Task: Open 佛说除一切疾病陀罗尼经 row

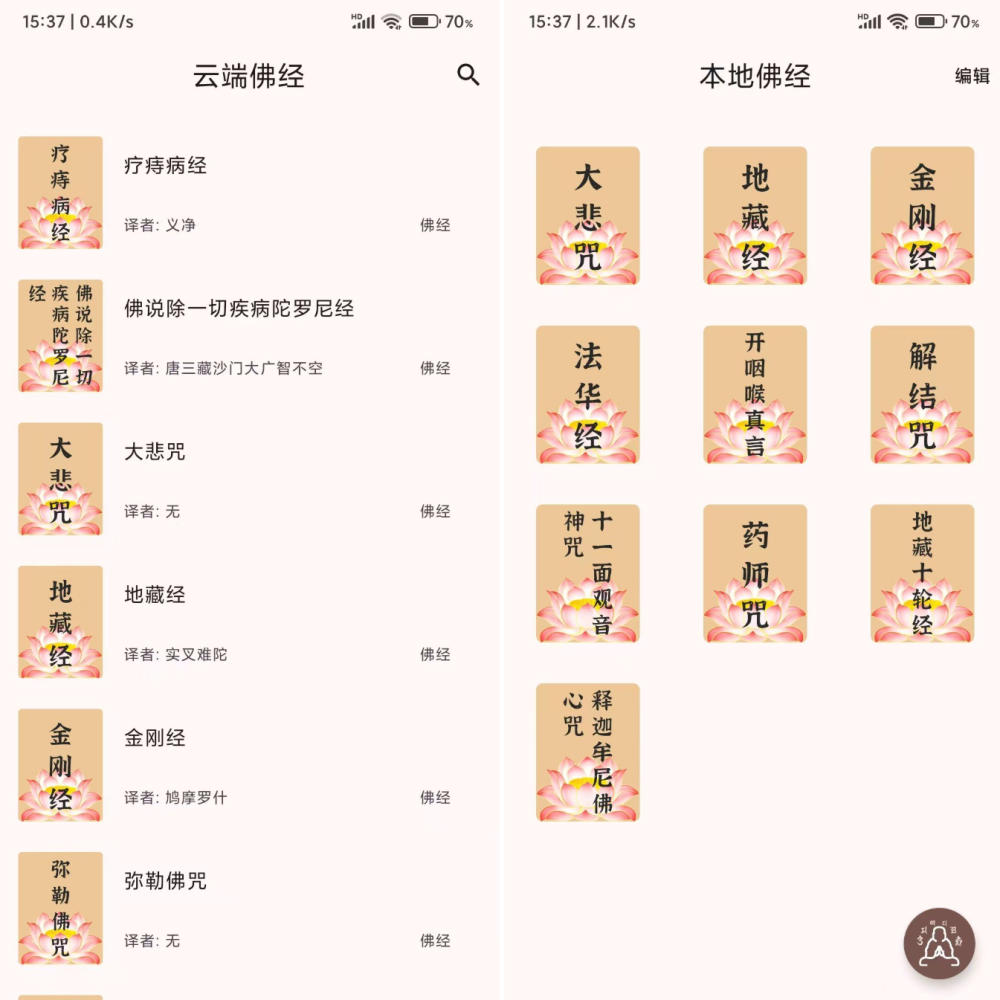Action: 250,336
